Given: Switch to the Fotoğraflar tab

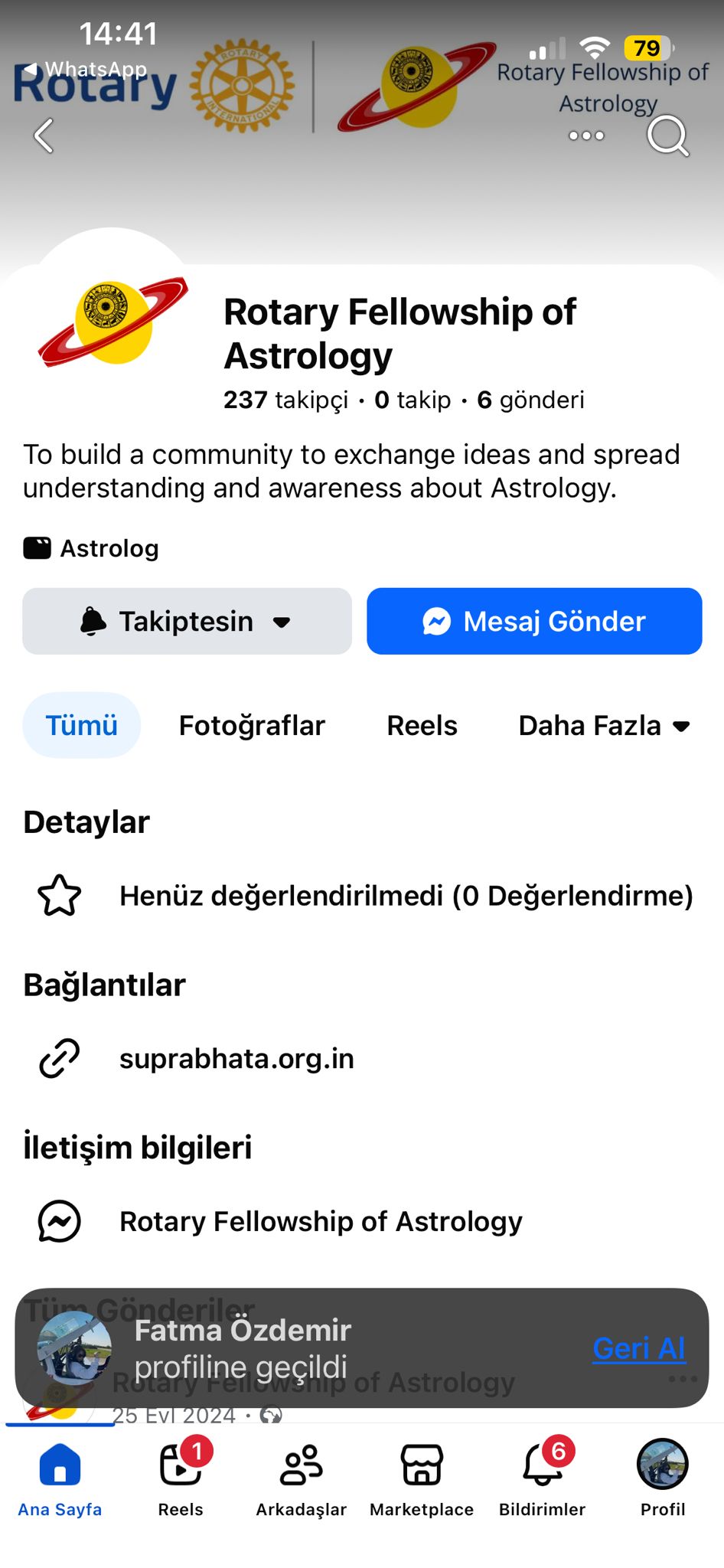Looking at the screenshot, I should click(x=251, y=725).
